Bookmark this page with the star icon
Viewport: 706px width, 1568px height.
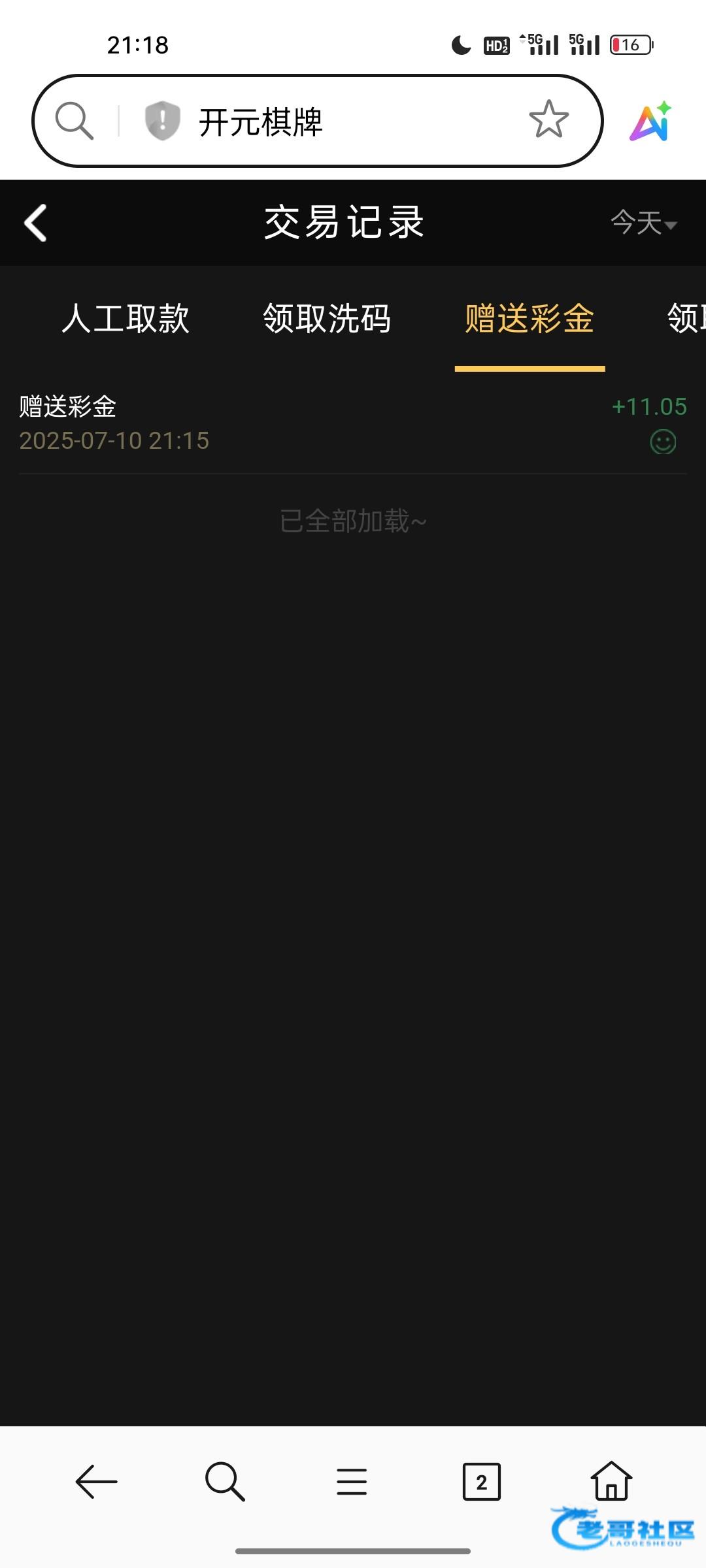pyautogui.click(x=548, y=120)
